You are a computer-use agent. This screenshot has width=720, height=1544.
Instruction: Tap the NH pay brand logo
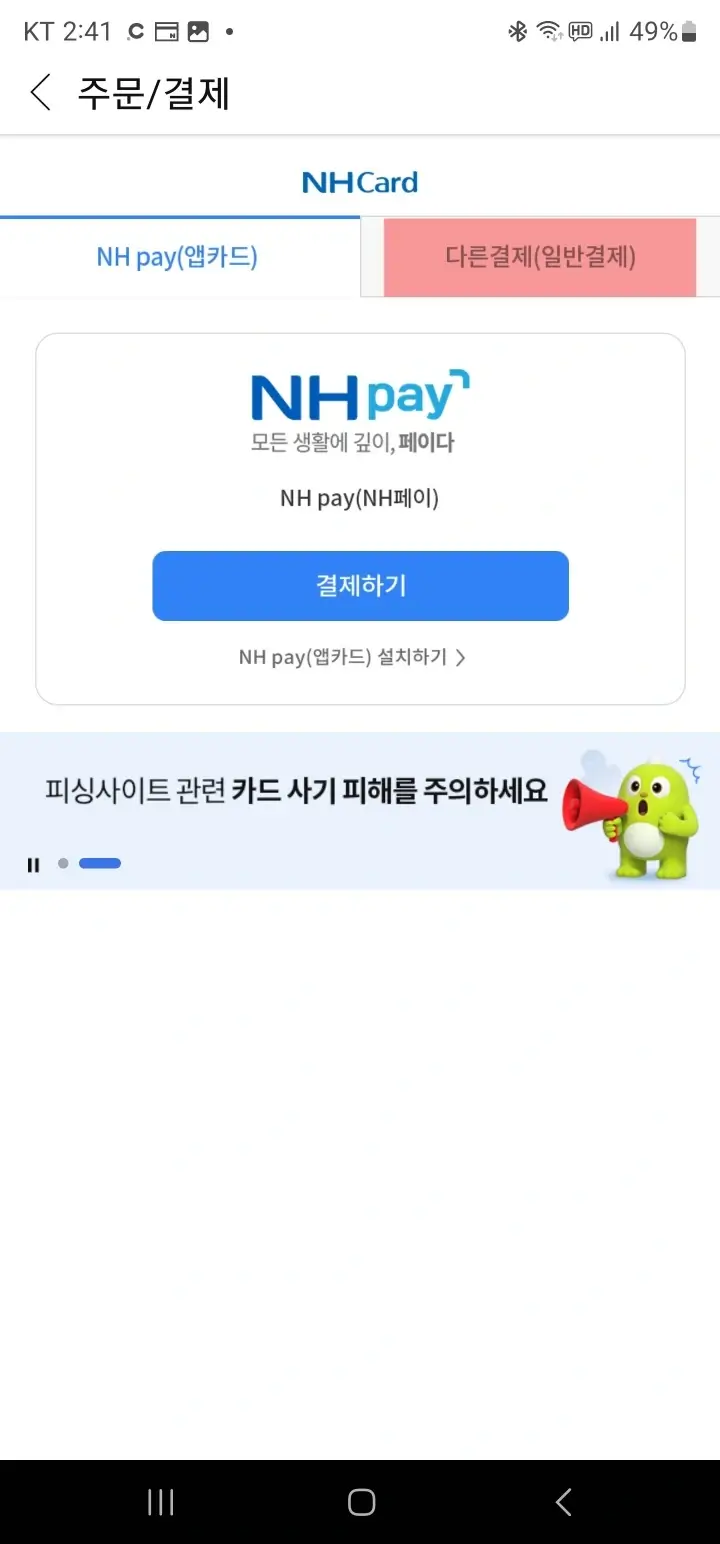[x=360, y=395]
